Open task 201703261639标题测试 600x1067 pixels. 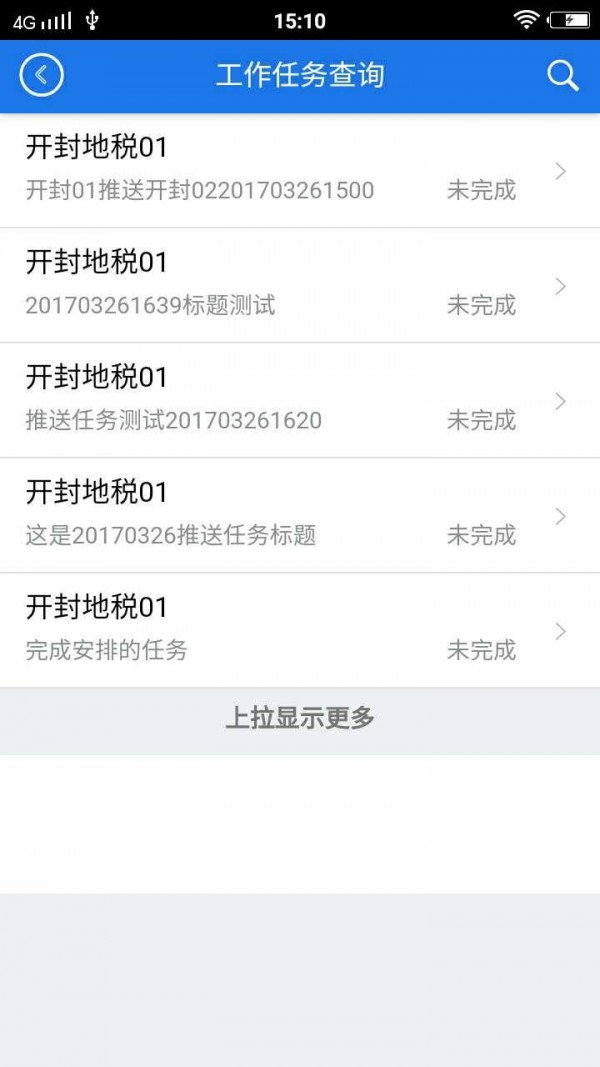[300, 285]
